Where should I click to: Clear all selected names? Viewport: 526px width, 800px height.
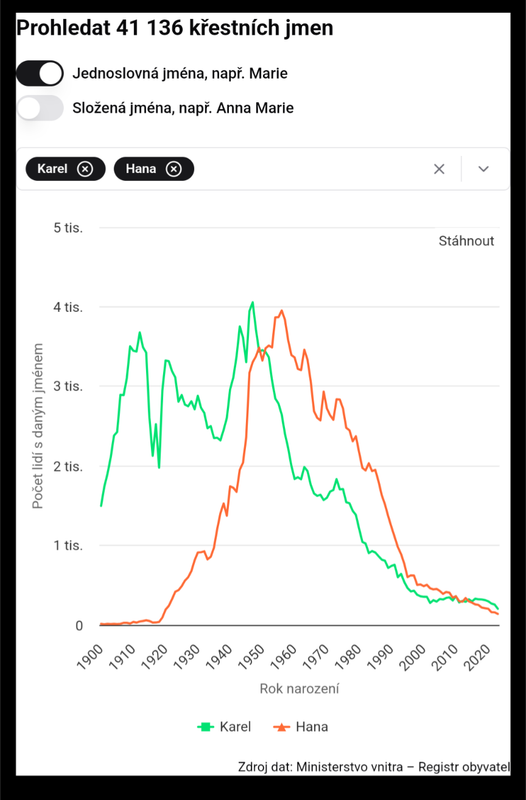(439, 169)
